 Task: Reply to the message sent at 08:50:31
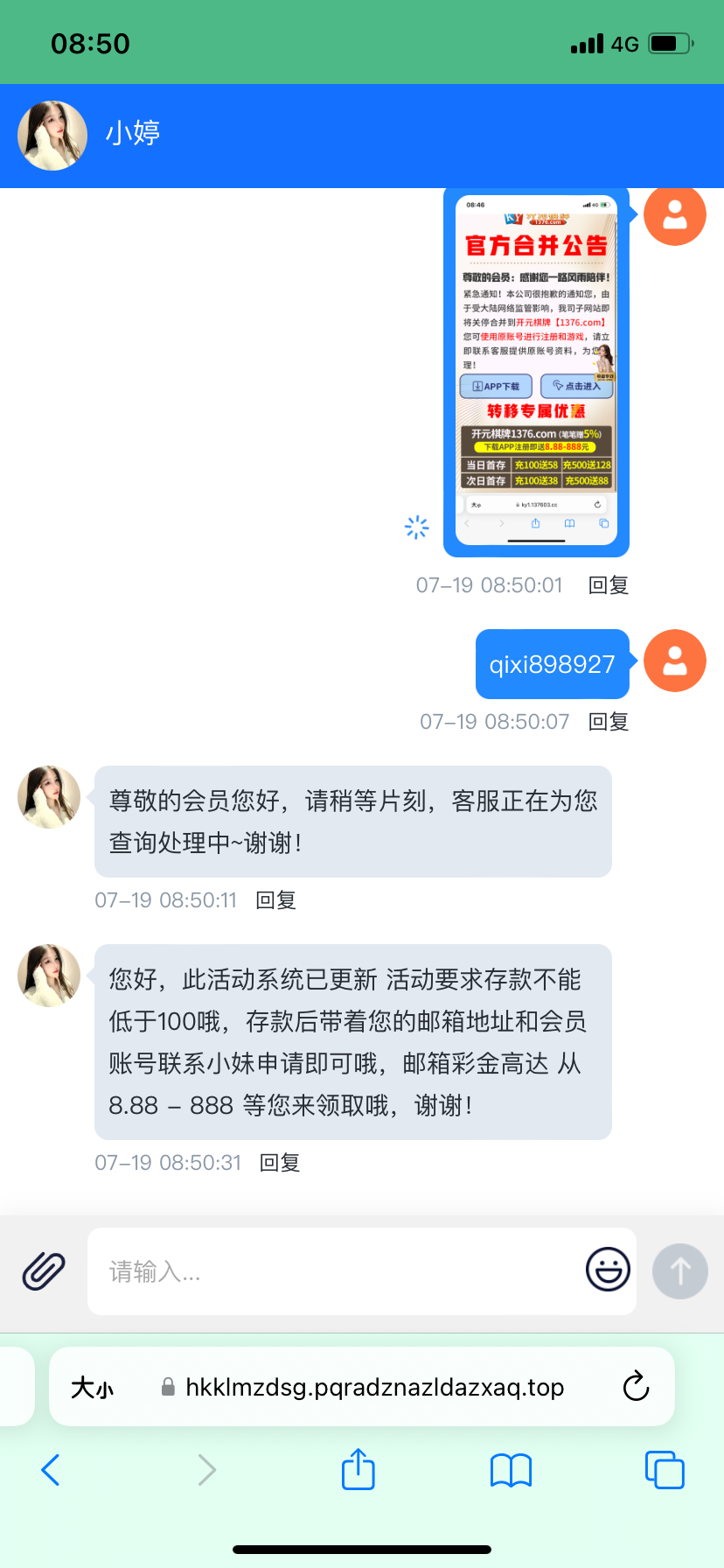(280, 1163)
